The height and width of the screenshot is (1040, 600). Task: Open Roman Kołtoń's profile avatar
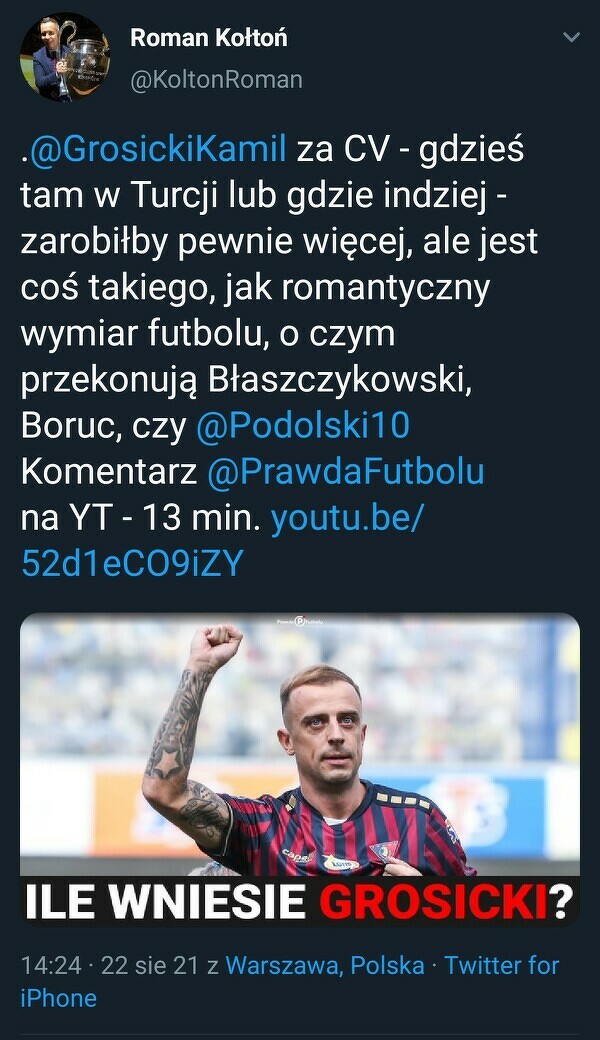[x=65, y=57]
